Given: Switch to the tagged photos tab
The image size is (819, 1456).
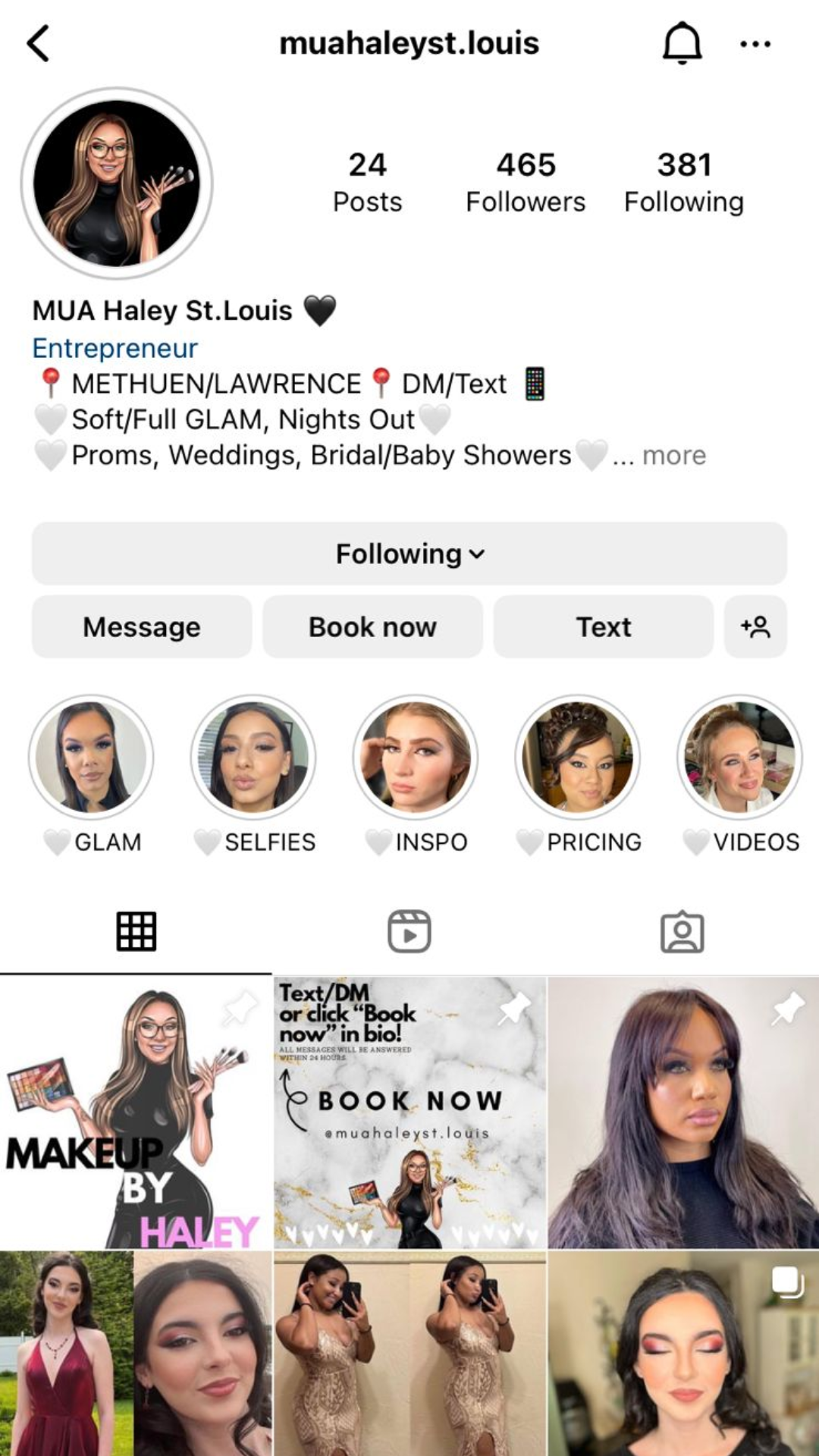Looking at the screenshot, I should click(682, 931).
